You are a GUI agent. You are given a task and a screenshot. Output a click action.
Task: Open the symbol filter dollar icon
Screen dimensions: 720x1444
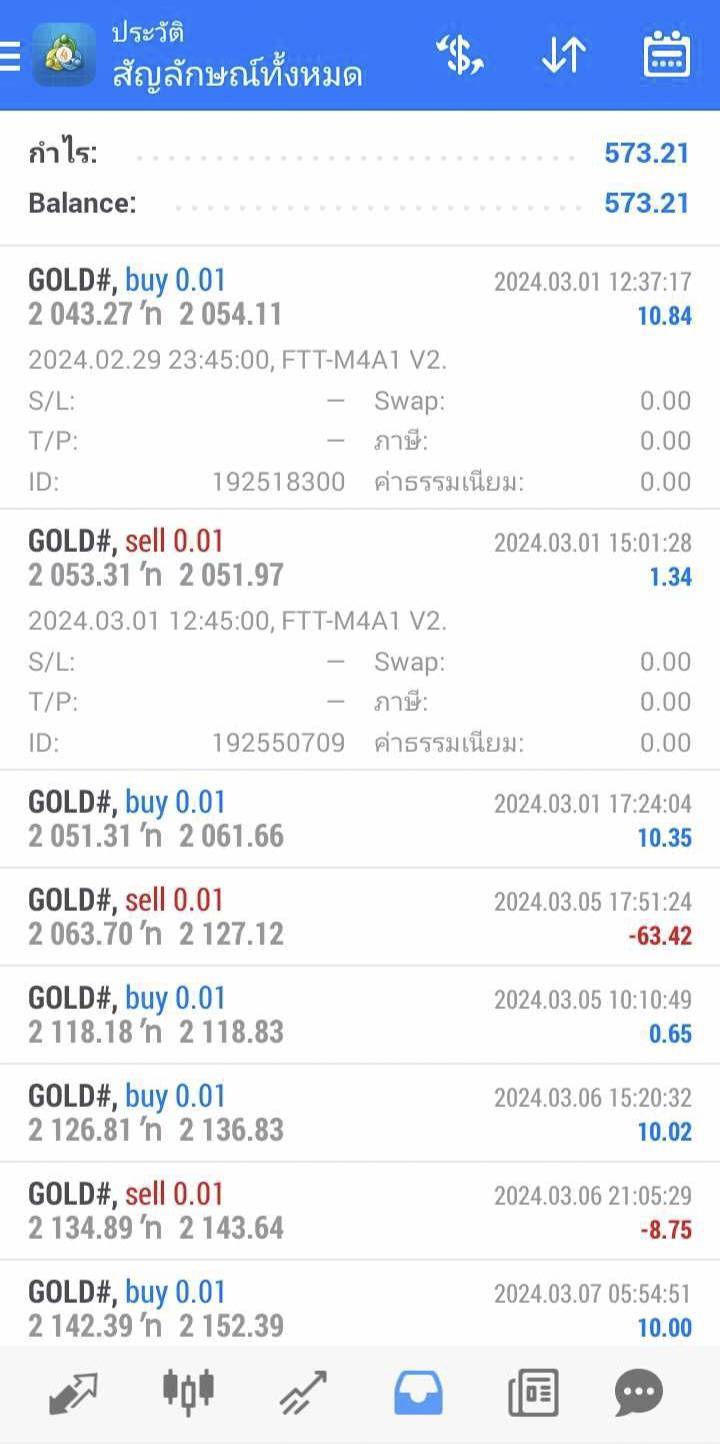460,55
